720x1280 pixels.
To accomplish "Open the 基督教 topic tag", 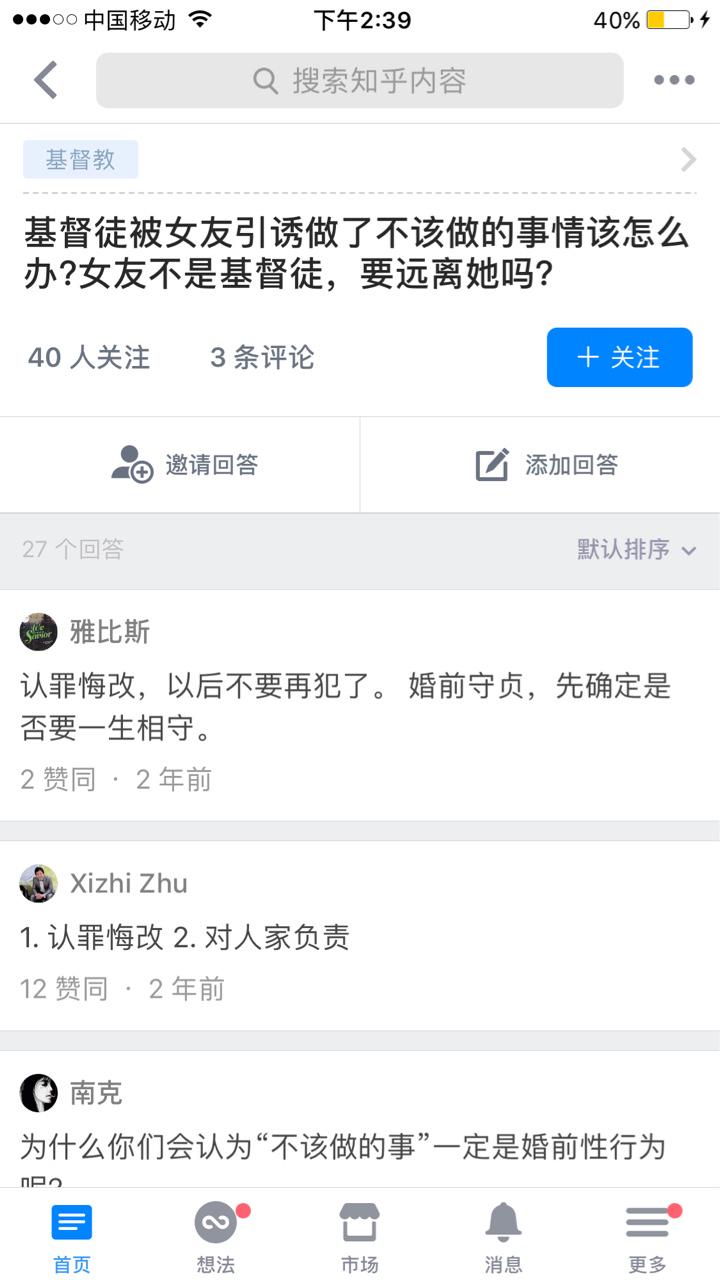I will [x=80, y=159].
